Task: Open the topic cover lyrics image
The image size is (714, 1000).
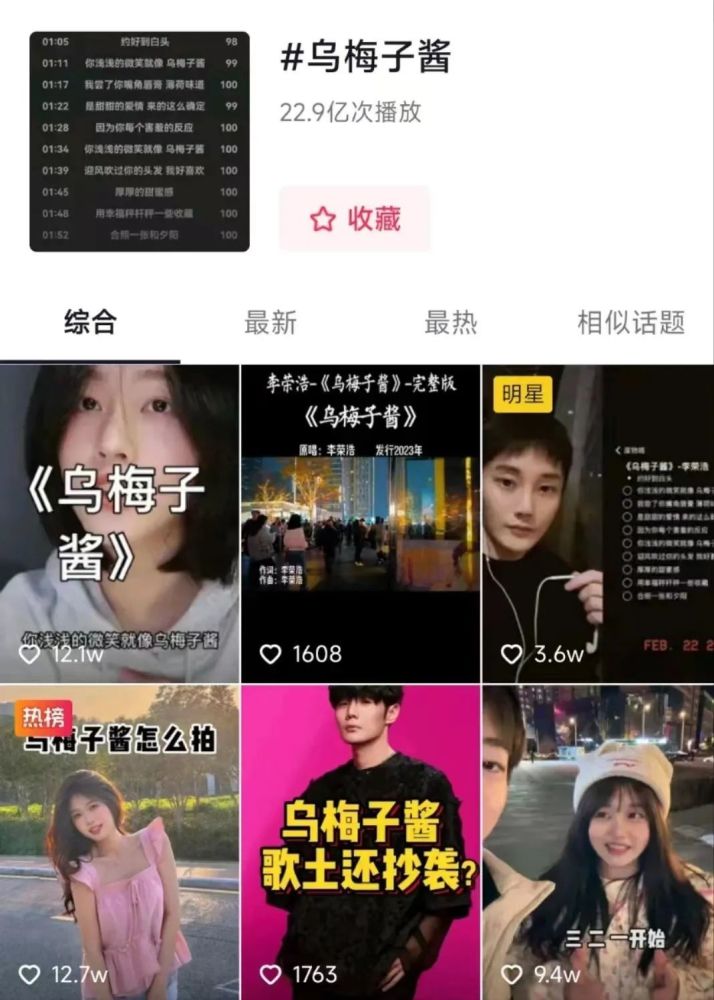Action: [139, 140]
